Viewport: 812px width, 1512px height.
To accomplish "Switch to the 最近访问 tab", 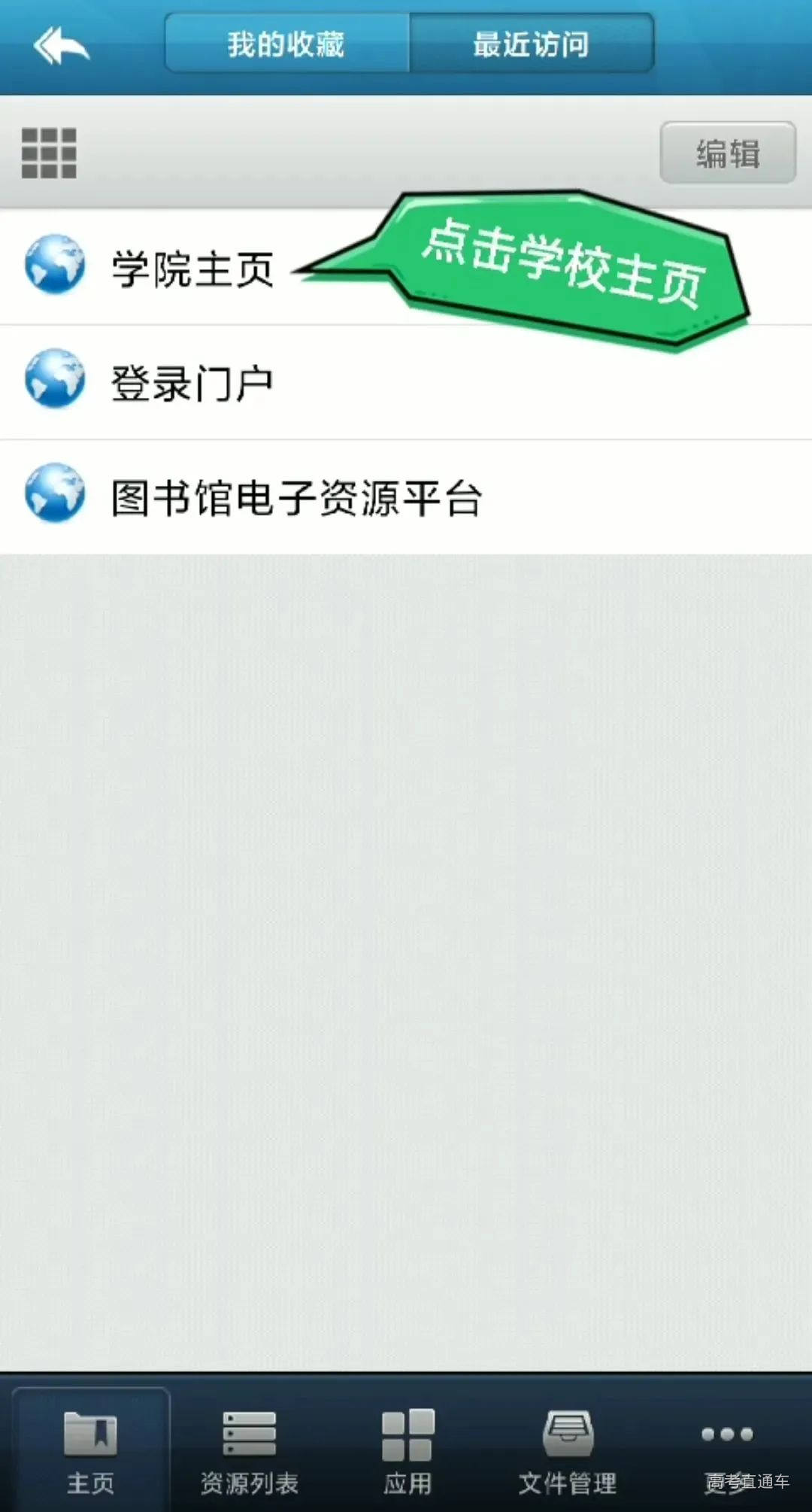I will [532, 43].
